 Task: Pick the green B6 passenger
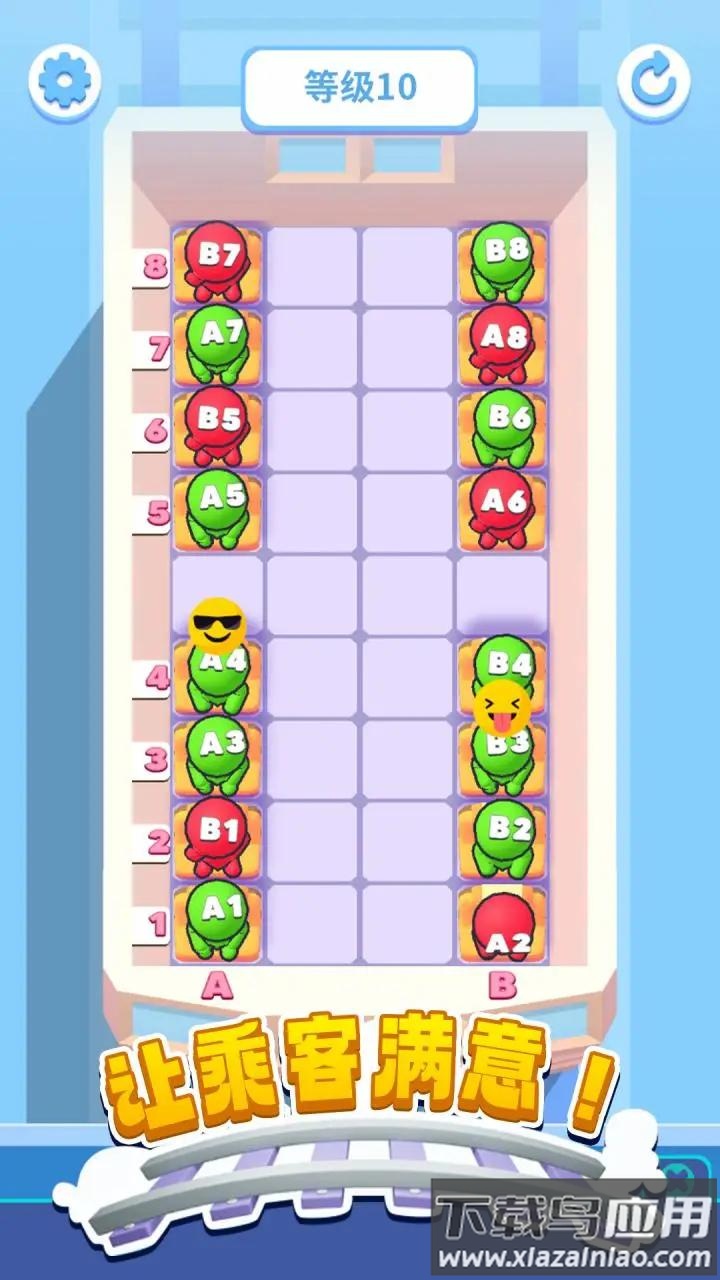tap(502, 427)
